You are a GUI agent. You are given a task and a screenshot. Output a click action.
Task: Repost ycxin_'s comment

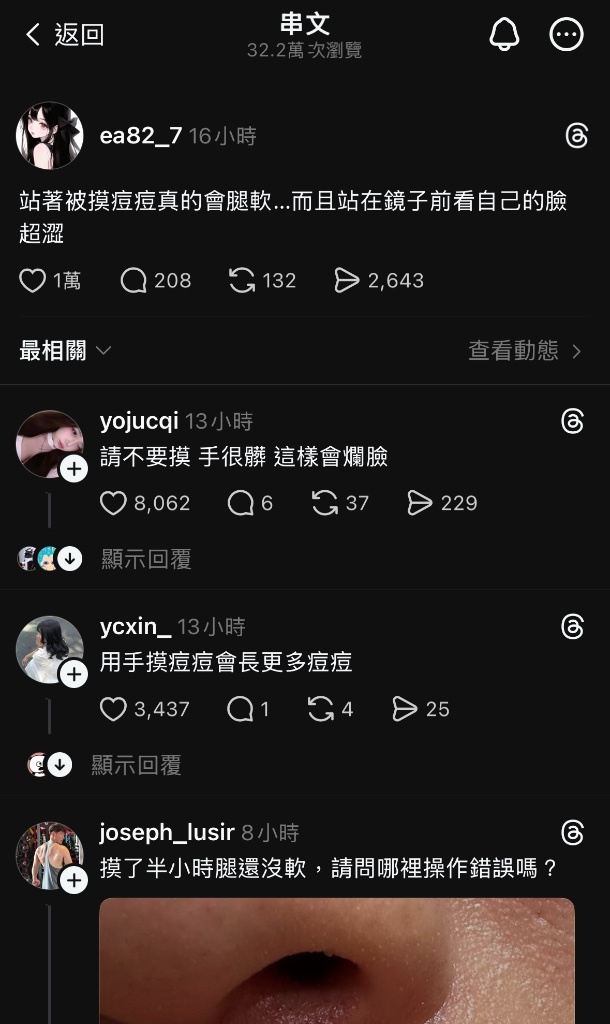[x=321, y=709]
